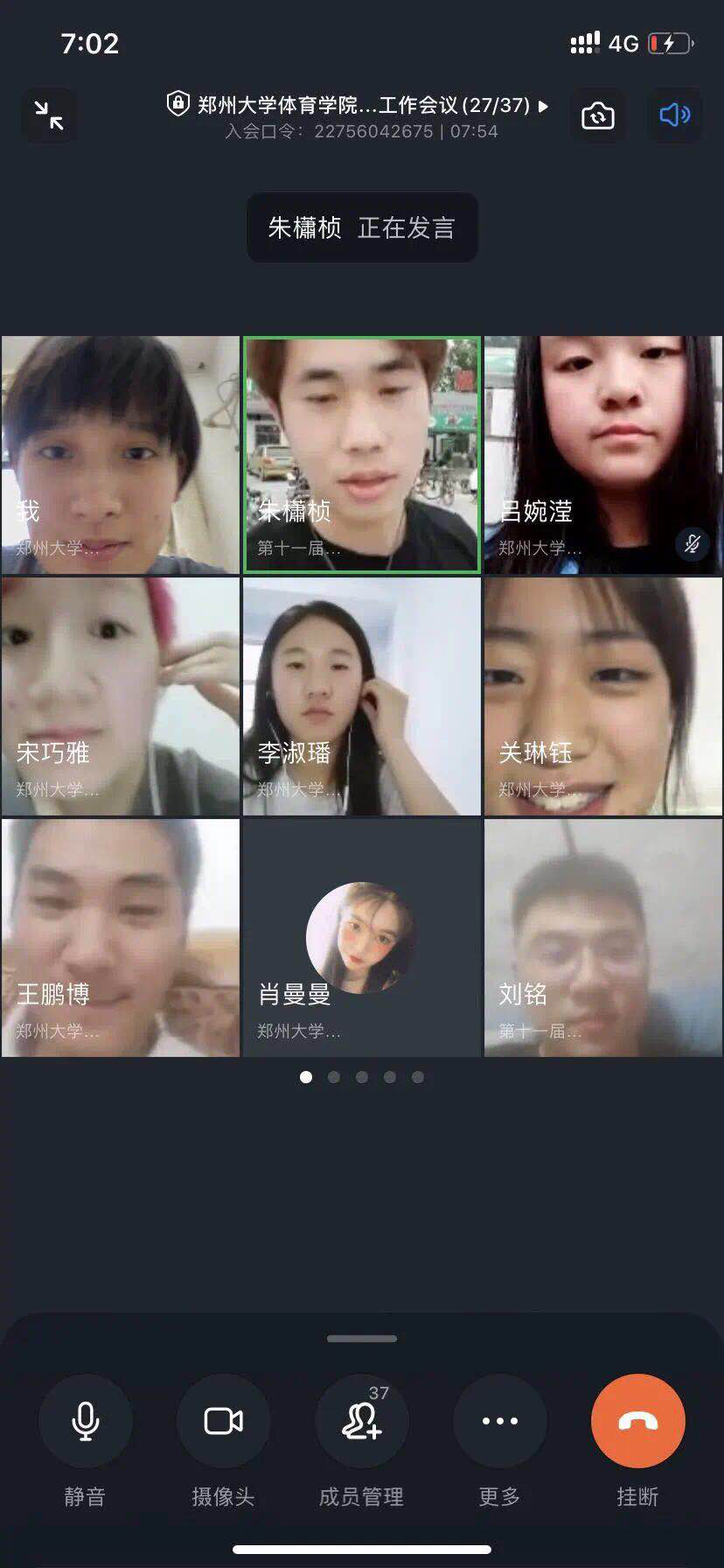Open the 更多 options
The width and height of the screenshot is (724, 1568).
[499, 1421]
